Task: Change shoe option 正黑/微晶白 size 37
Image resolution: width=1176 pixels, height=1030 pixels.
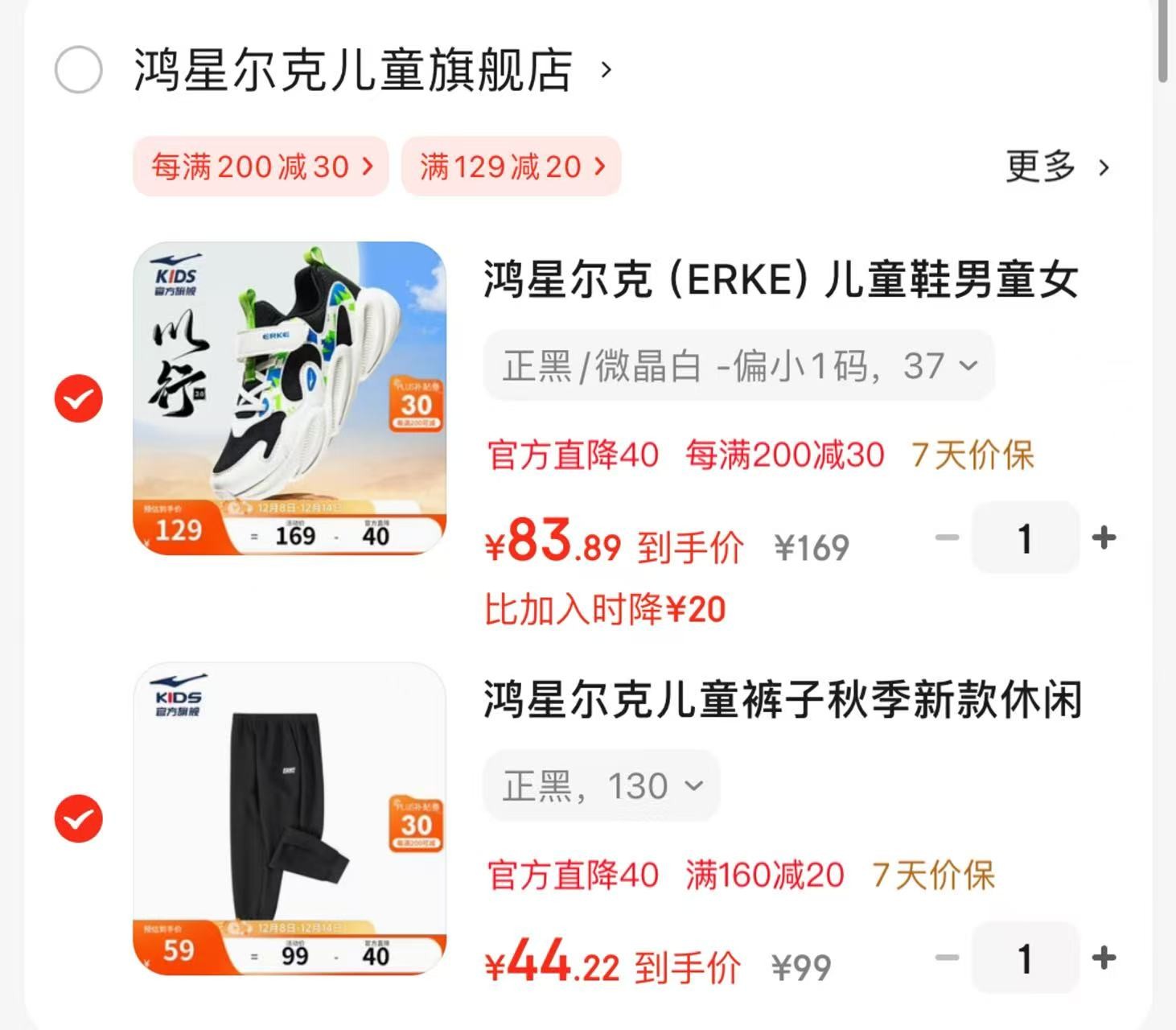Action: (x=738, y=365)
